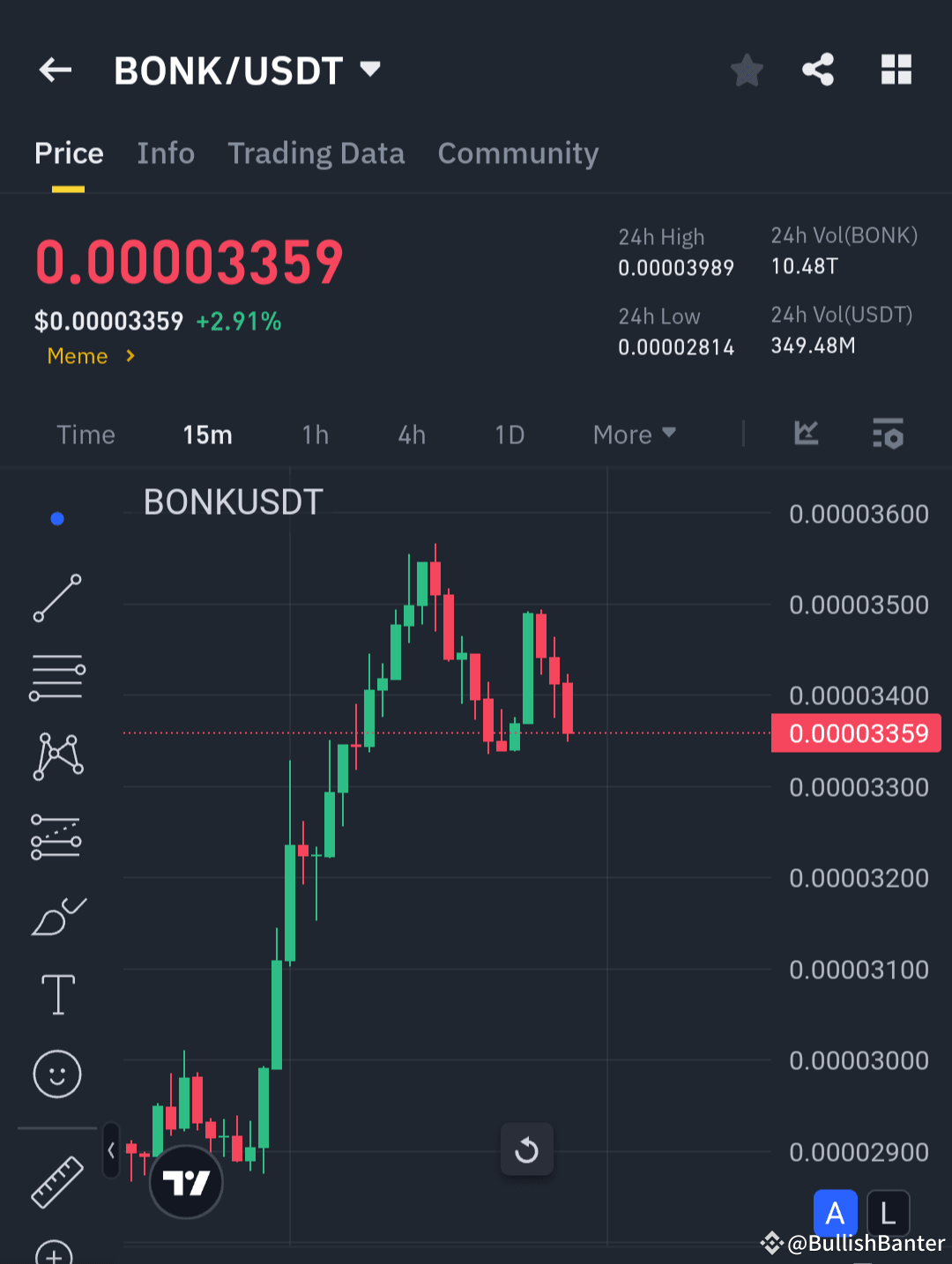Screen dimensions: 952x1264
Task: Select the parallel lines drawing tool
Action: pos(56,677)
